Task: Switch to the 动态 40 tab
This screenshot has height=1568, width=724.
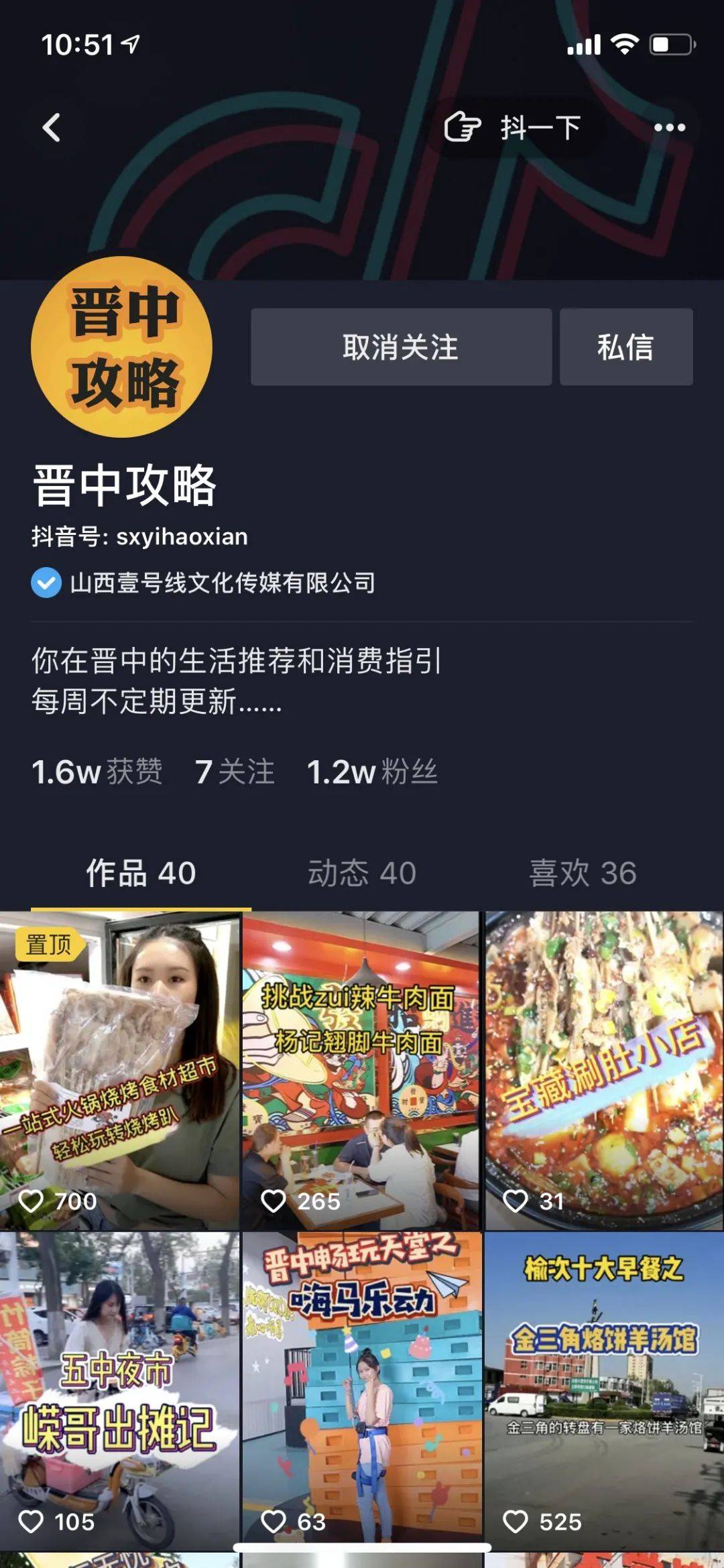Action: pyautogui.click(x=362, y=873)
